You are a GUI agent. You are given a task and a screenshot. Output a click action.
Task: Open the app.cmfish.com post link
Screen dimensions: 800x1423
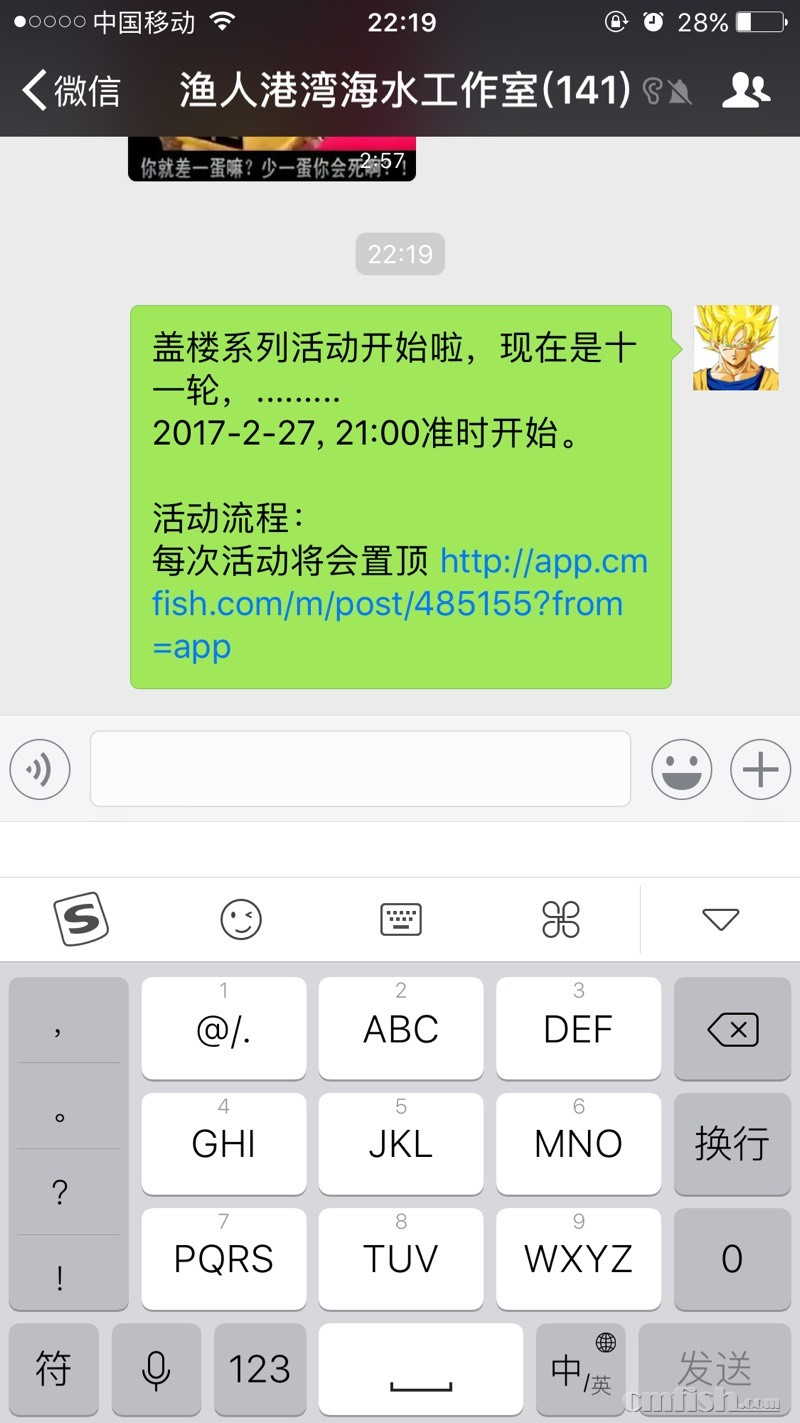click(400, 604)
